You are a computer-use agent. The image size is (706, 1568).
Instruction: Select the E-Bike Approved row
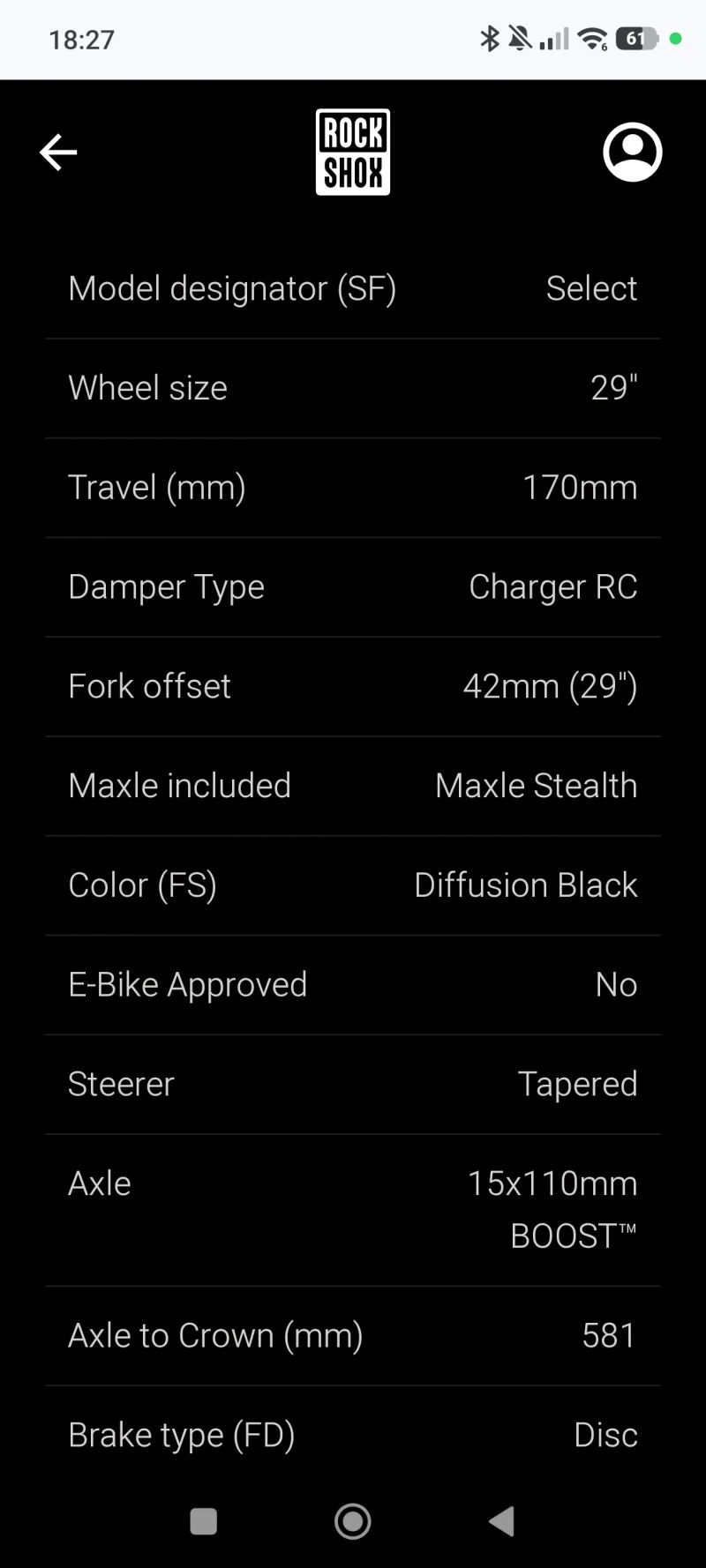point(353,984)
